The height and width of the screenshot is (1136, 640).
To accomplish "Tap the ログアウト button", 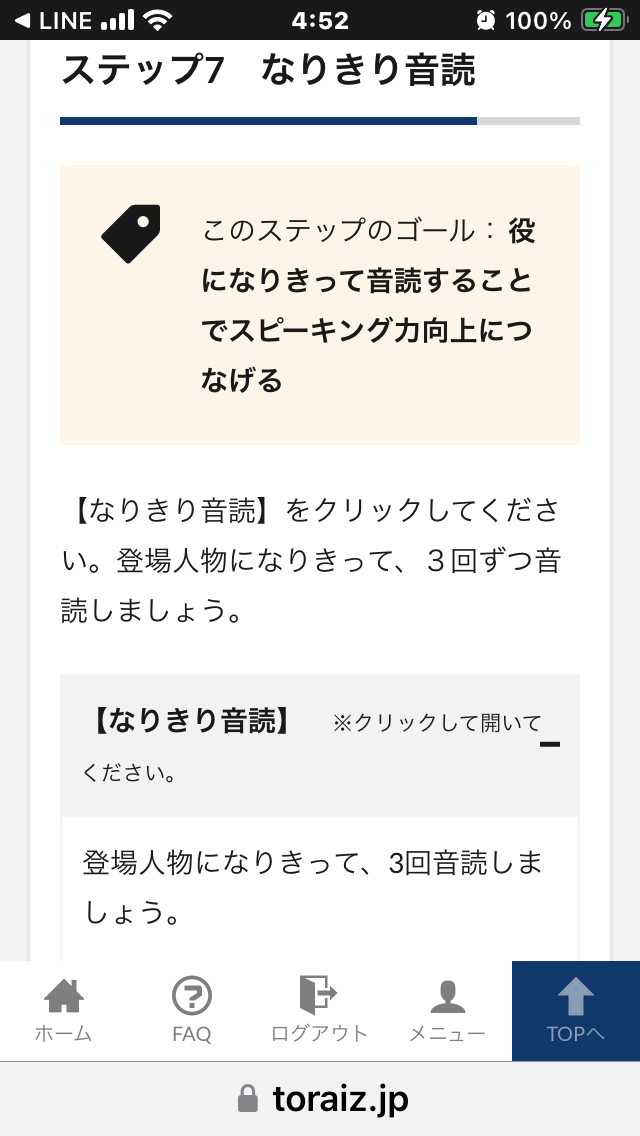I will pyautogui.click(x=320, y=1011).
